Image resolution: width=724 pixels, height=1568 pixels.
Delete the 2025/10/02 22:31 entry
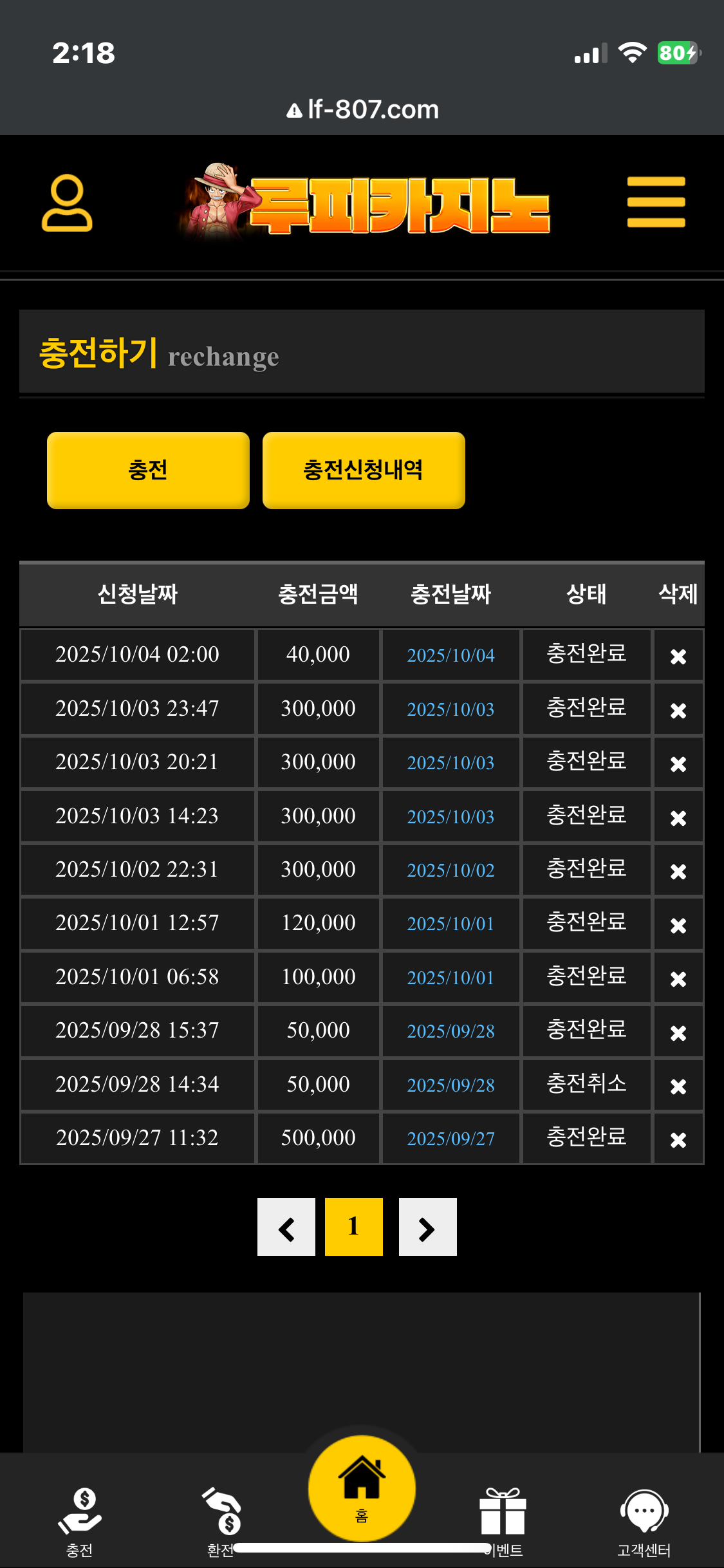(678, 872)
